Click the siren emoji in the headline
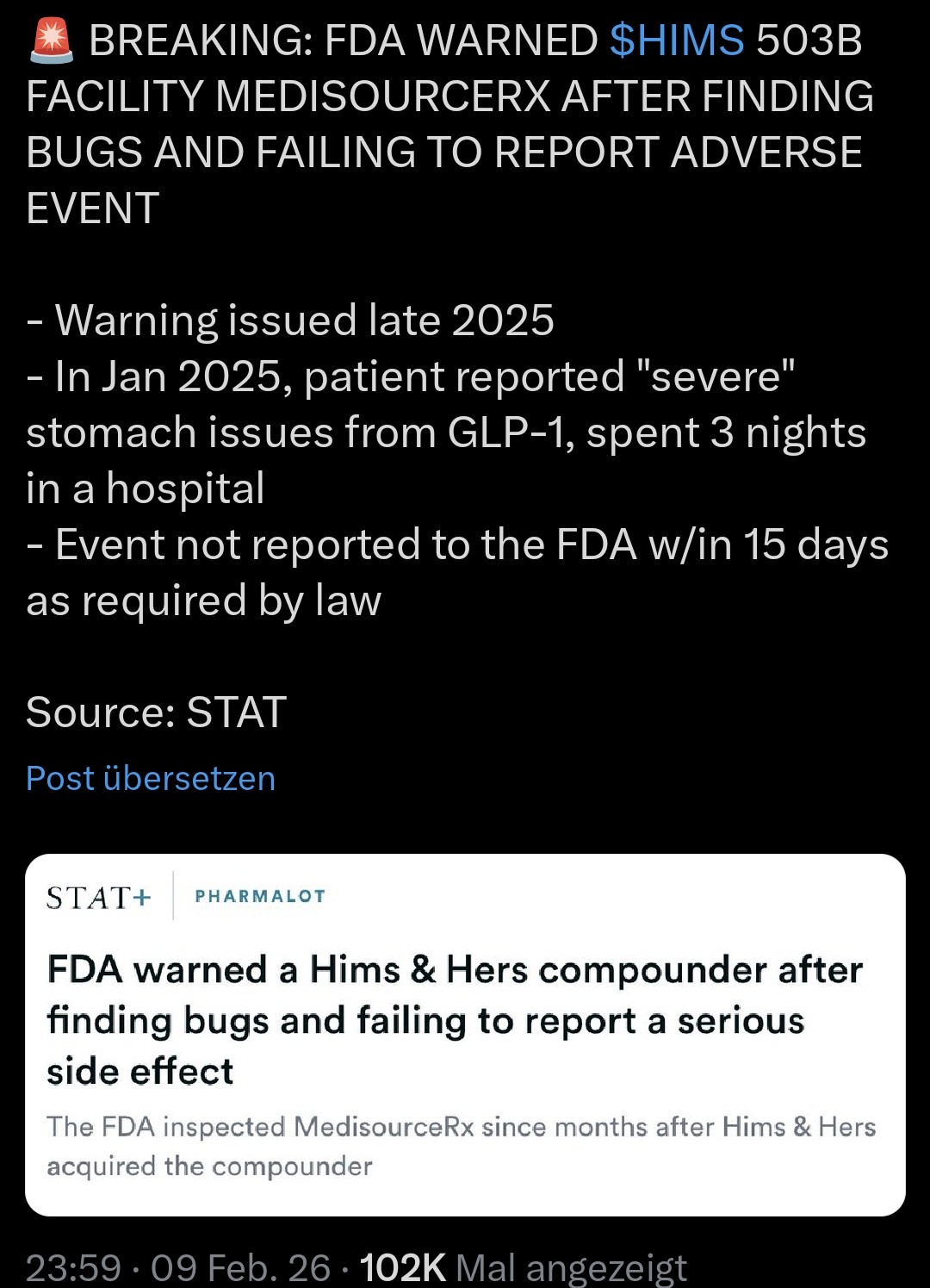 [53, 39]
